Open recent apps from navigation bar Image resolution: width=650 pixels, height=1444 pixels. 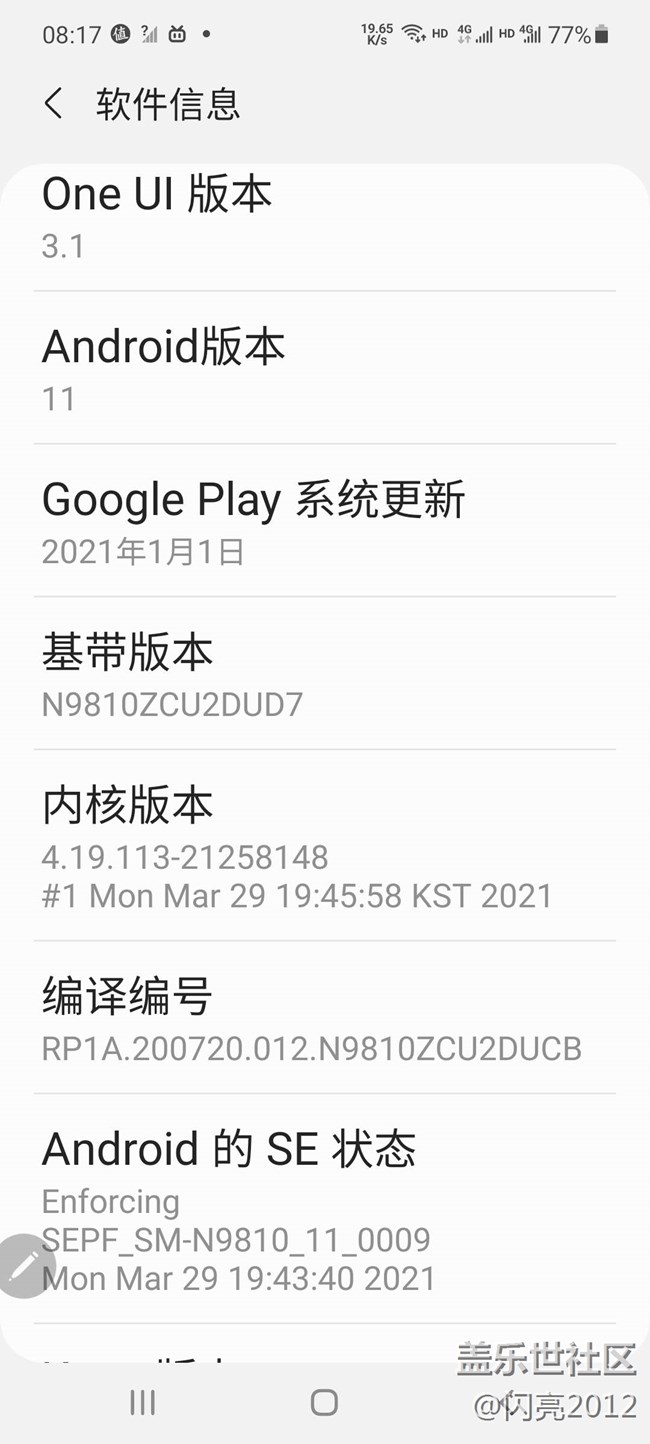[x=143, y=1402]
